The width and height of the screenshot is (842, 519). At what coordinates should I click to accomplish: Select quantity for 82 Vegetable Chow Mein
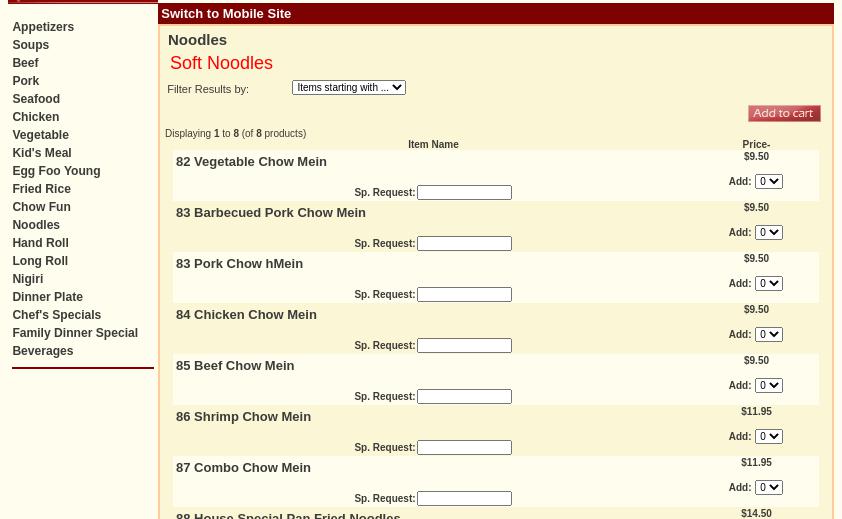pyautogui.click(x=768, y=182)
